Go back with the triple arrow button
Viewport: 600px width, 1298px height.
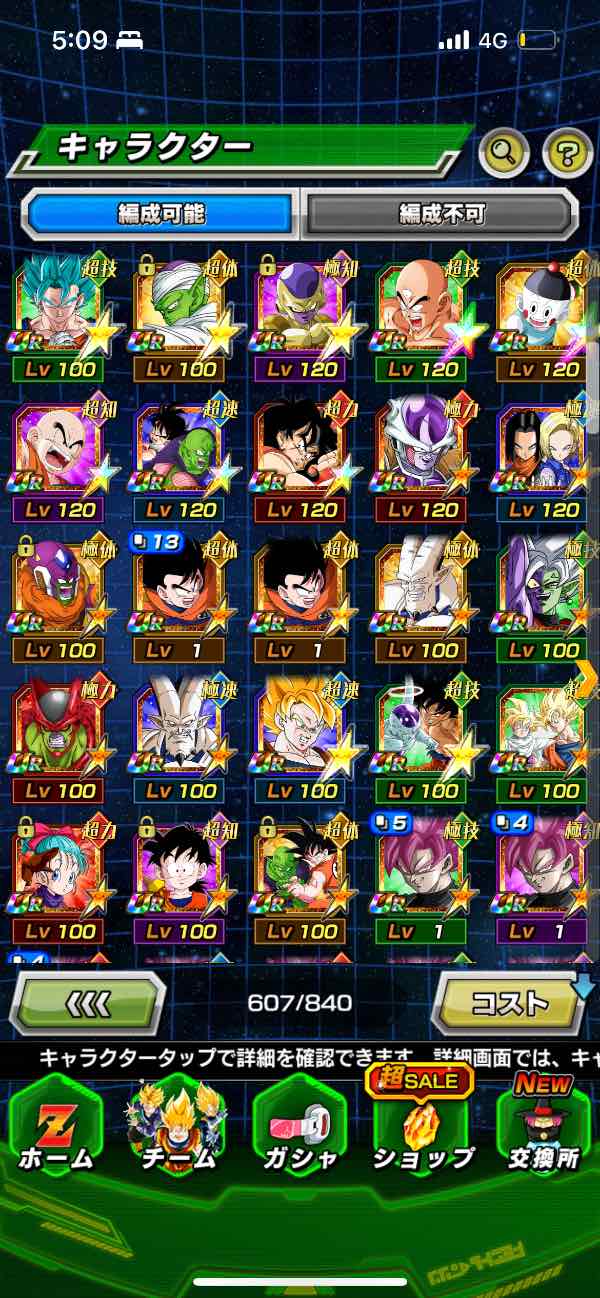(x=87, y=1003)
